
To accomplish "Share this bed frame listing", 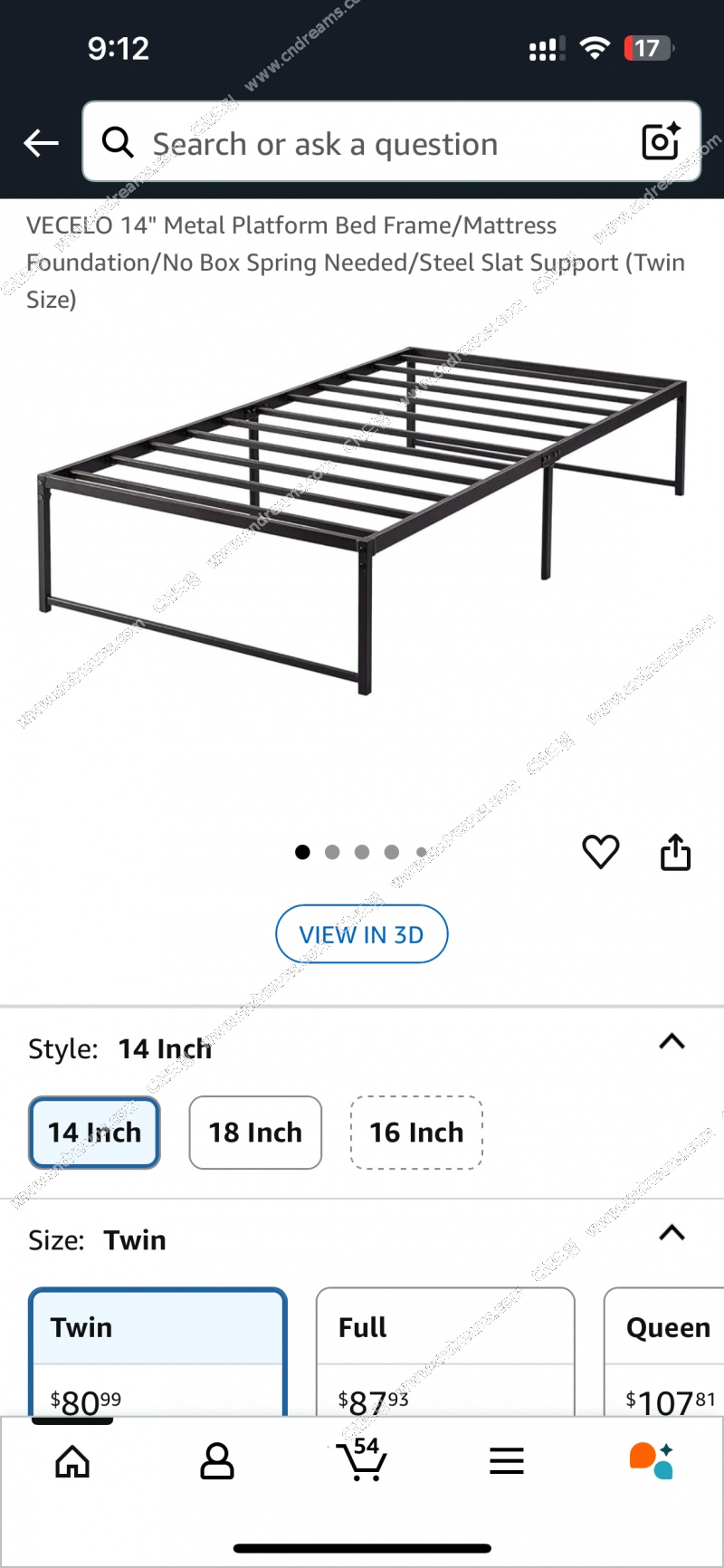I will 675,852.
